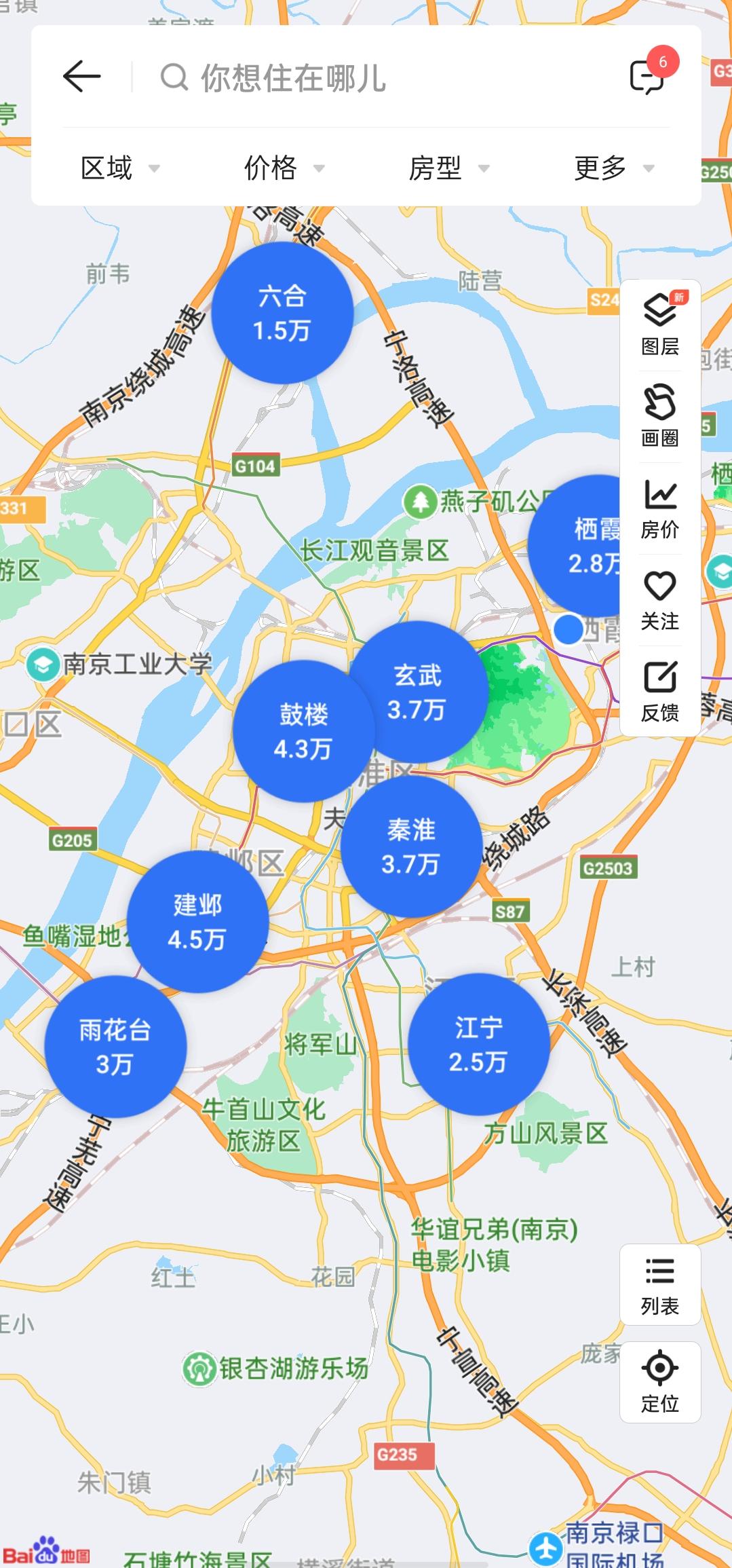The image size is (732, 1568).
Task: Open the 图层 layers tool
Action: [x=660, y=325]
